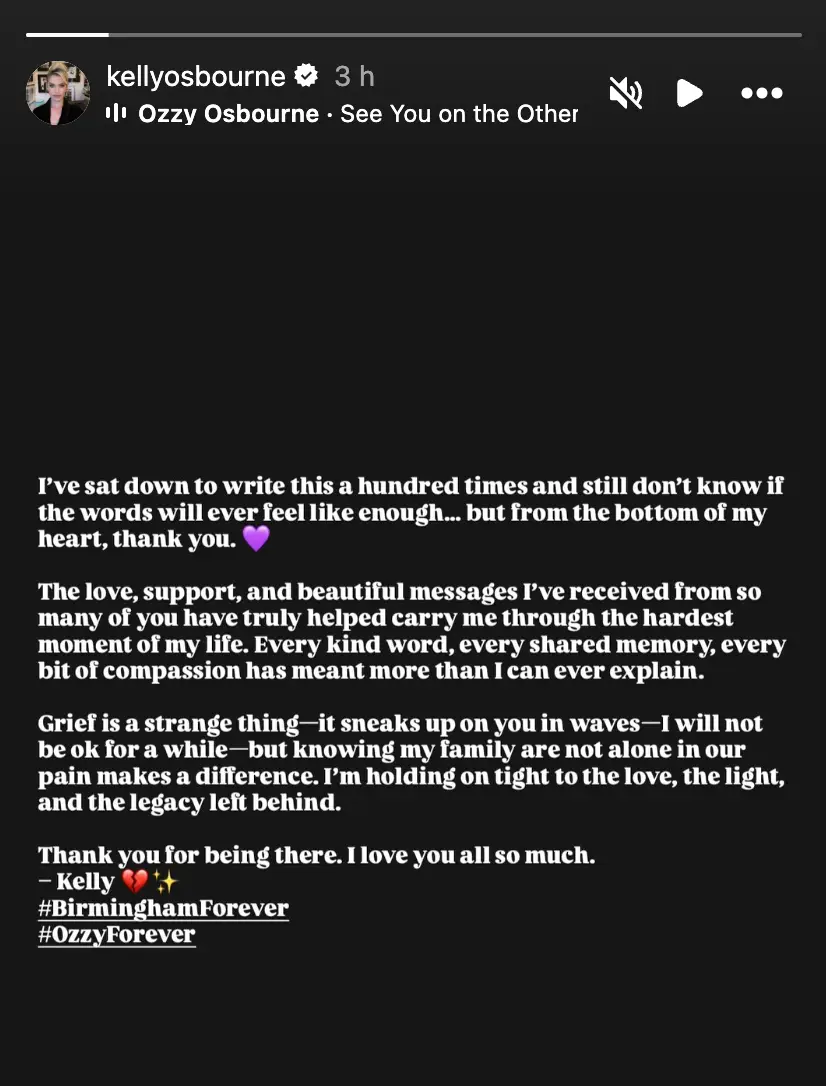Tap the opening 'I've sat down to write' paragraph
This screenshot has height=1086, width=826.
pyautogui.click(x=410, y=512)
